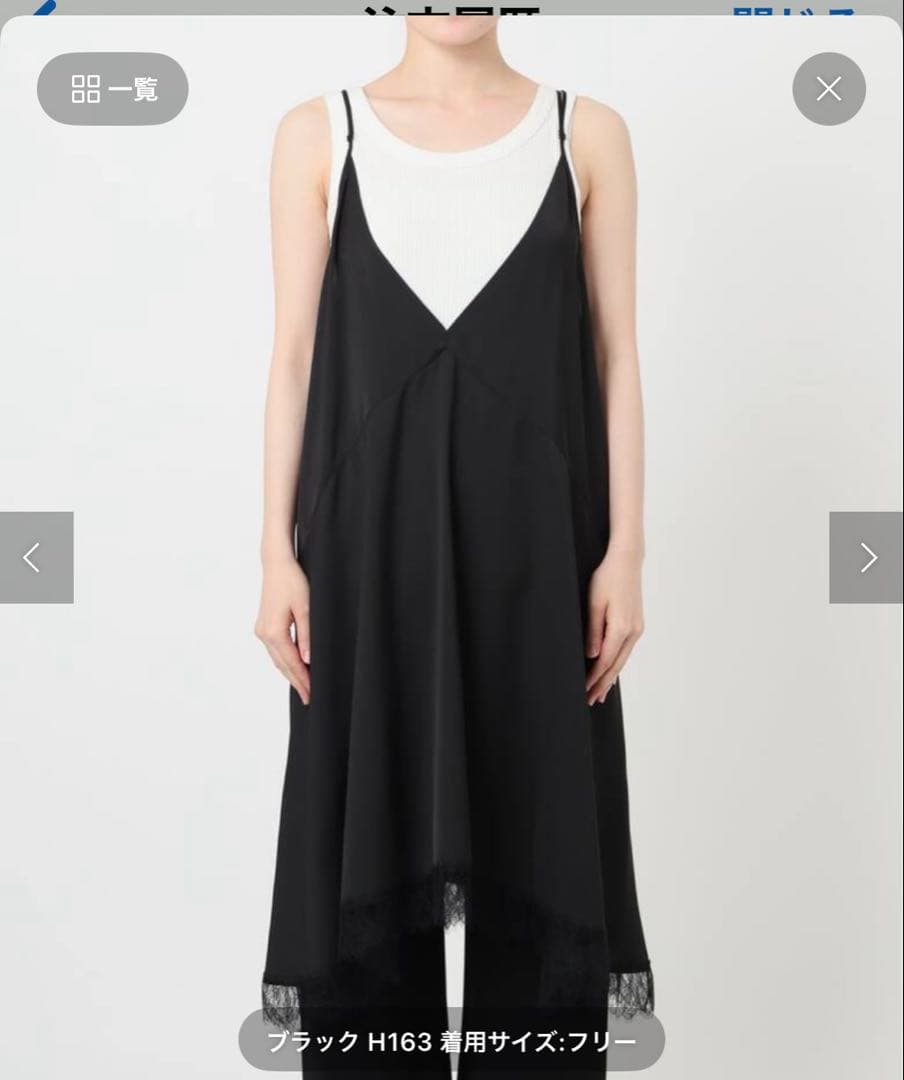Show the next product image
The image size is (904, 1080).
point(866,557)
